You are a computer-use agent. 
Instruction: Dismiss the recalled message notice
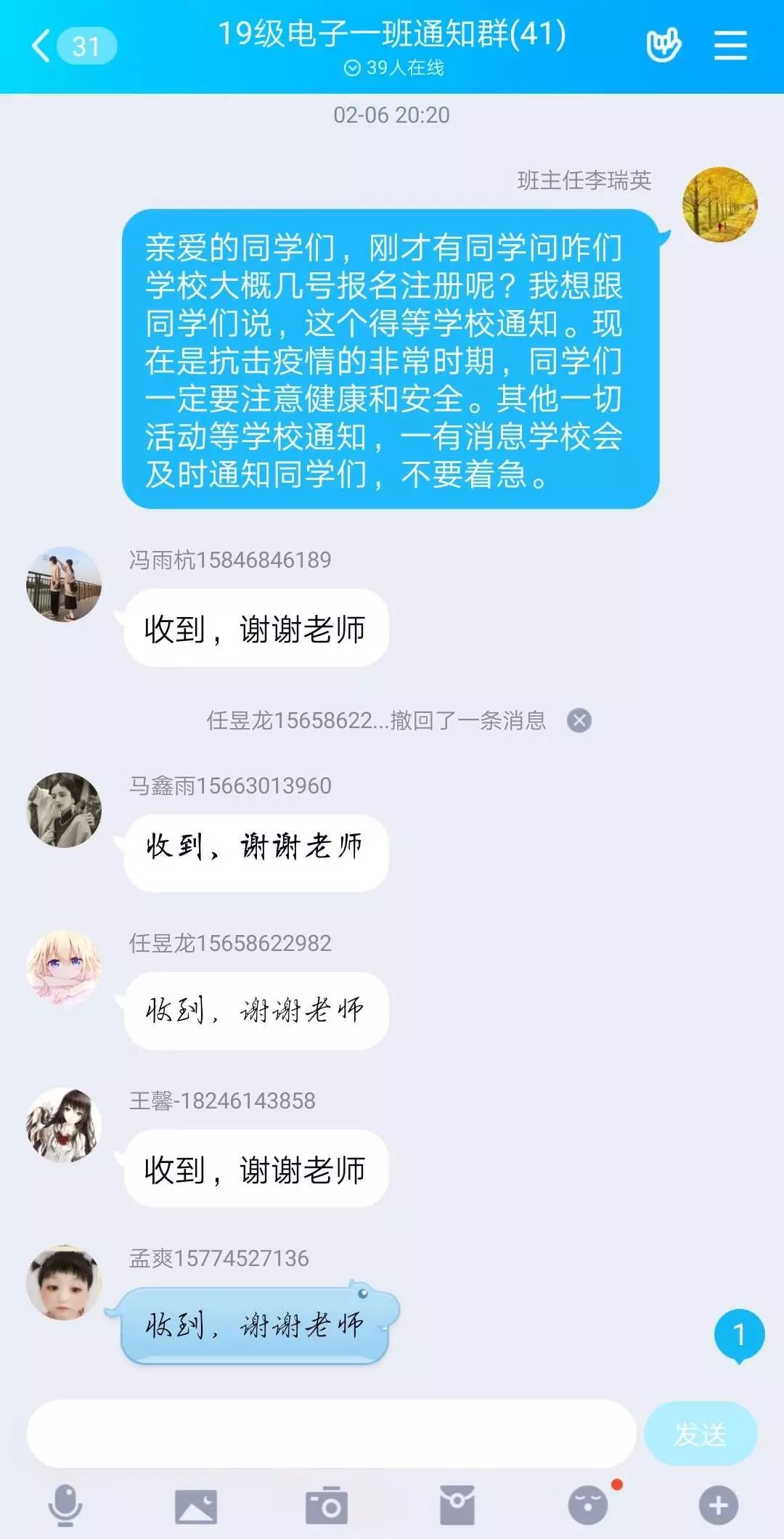[579, 720]
